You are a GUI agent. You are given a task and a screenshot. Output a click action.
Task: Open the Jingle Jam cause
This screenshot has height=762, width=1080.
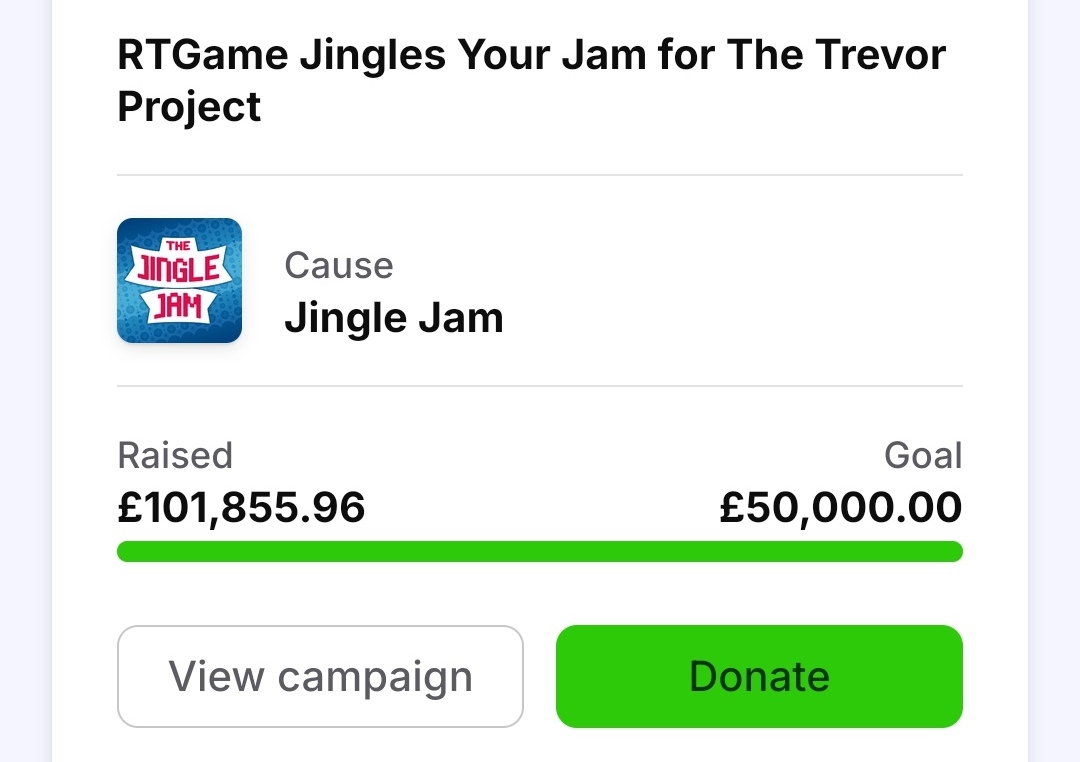[393, 318]
